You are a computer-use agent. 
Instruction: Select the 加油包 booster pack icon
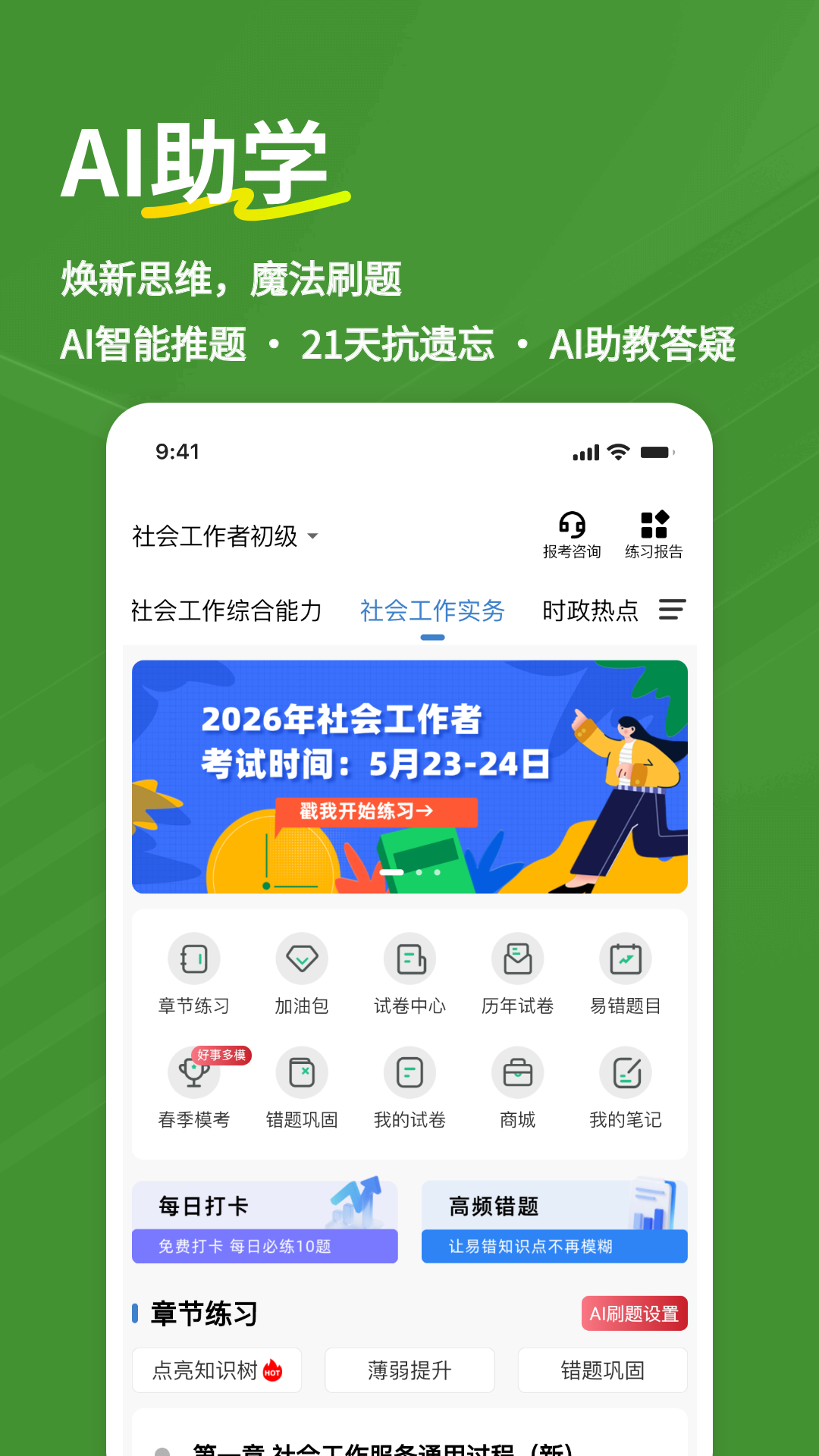coord(302,974)
